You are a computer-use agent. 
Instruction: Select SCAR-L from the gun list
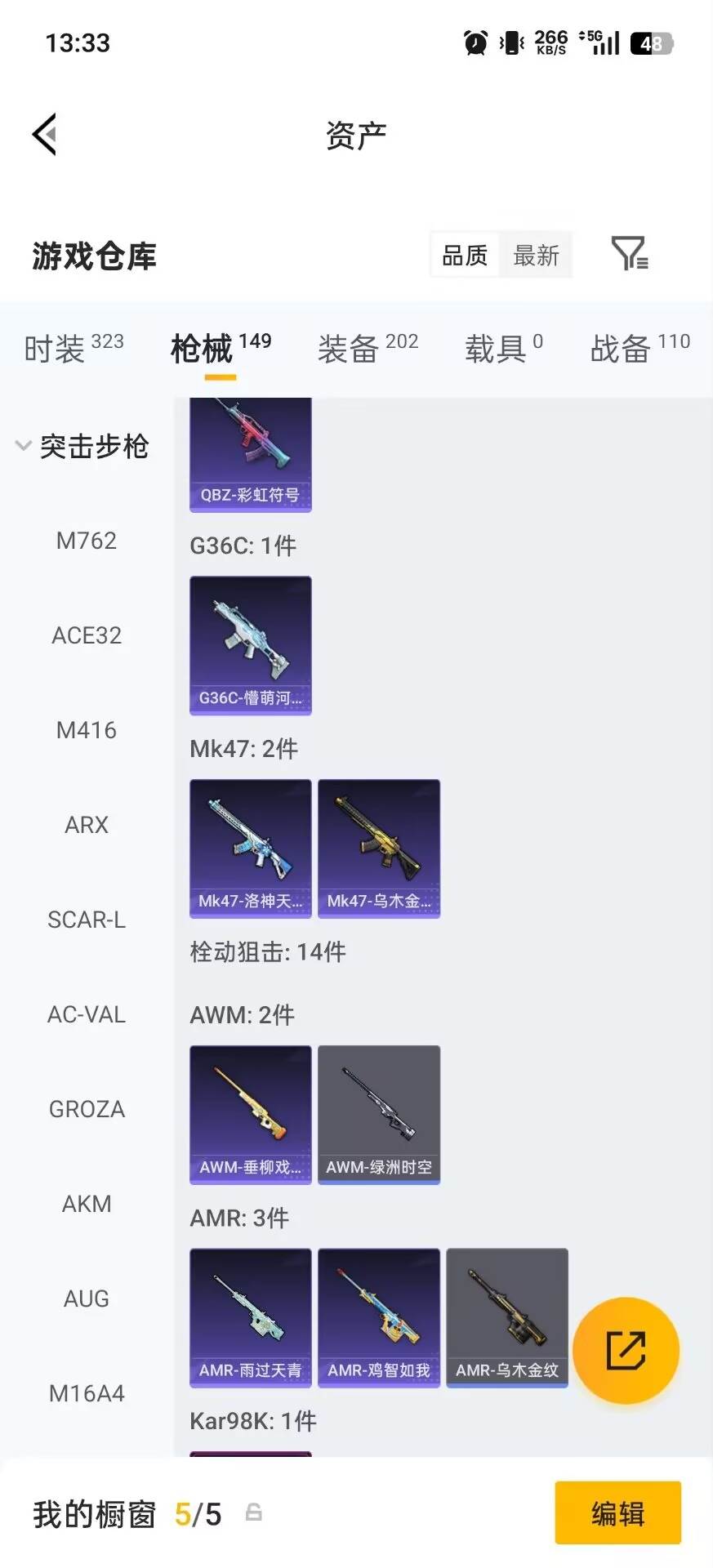[x=87, y=920]
